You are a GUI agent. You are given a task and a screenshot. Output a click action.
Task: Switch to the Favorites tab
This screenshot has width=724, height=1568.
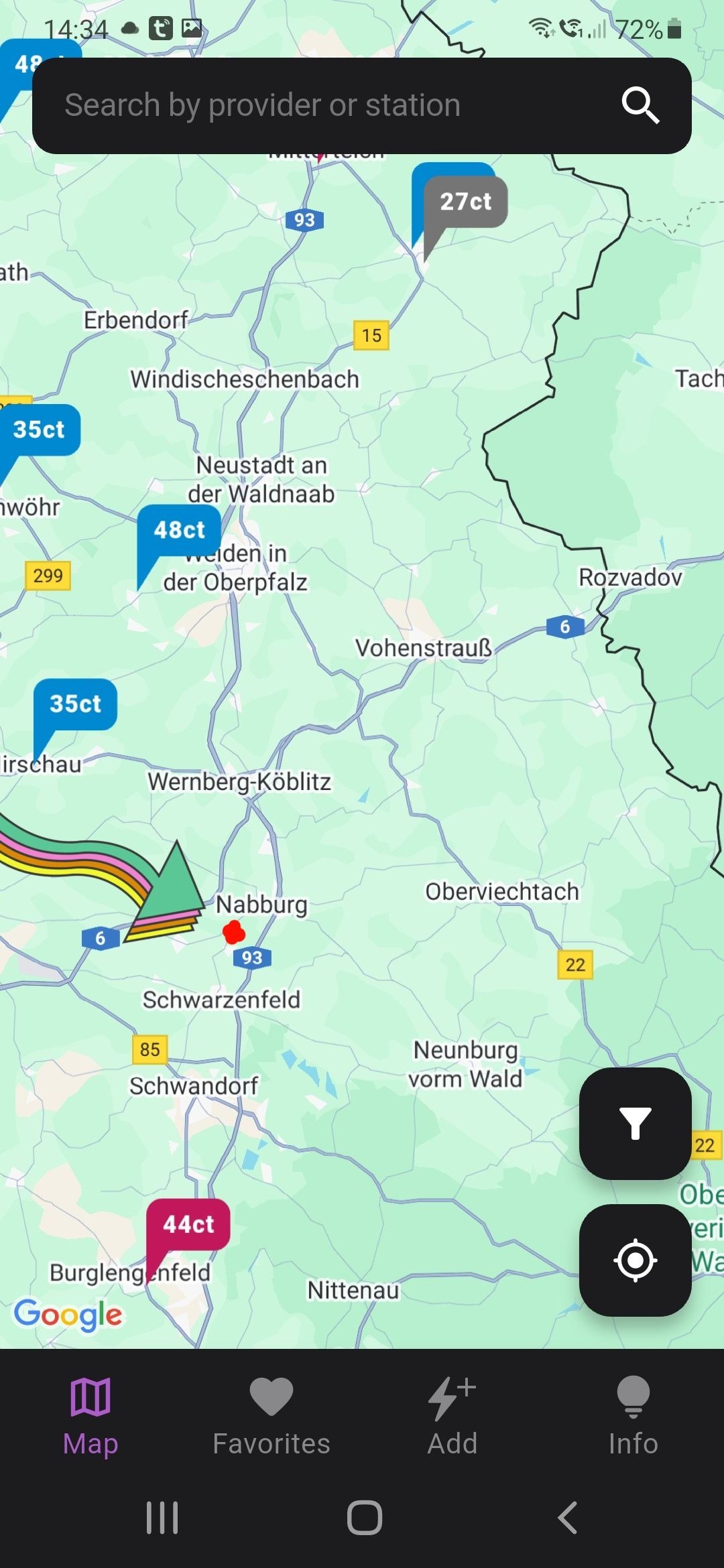271,1415
